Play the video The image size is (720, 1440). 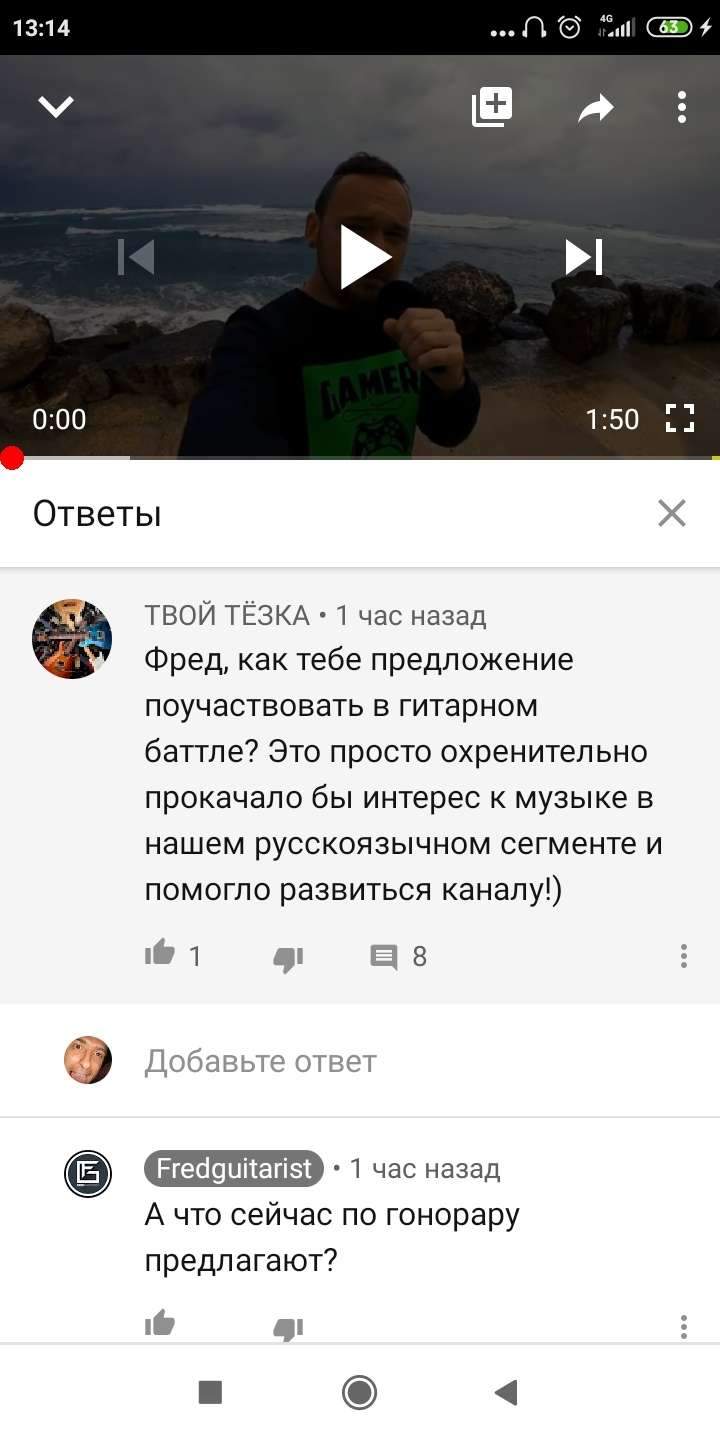pos(365,257)
